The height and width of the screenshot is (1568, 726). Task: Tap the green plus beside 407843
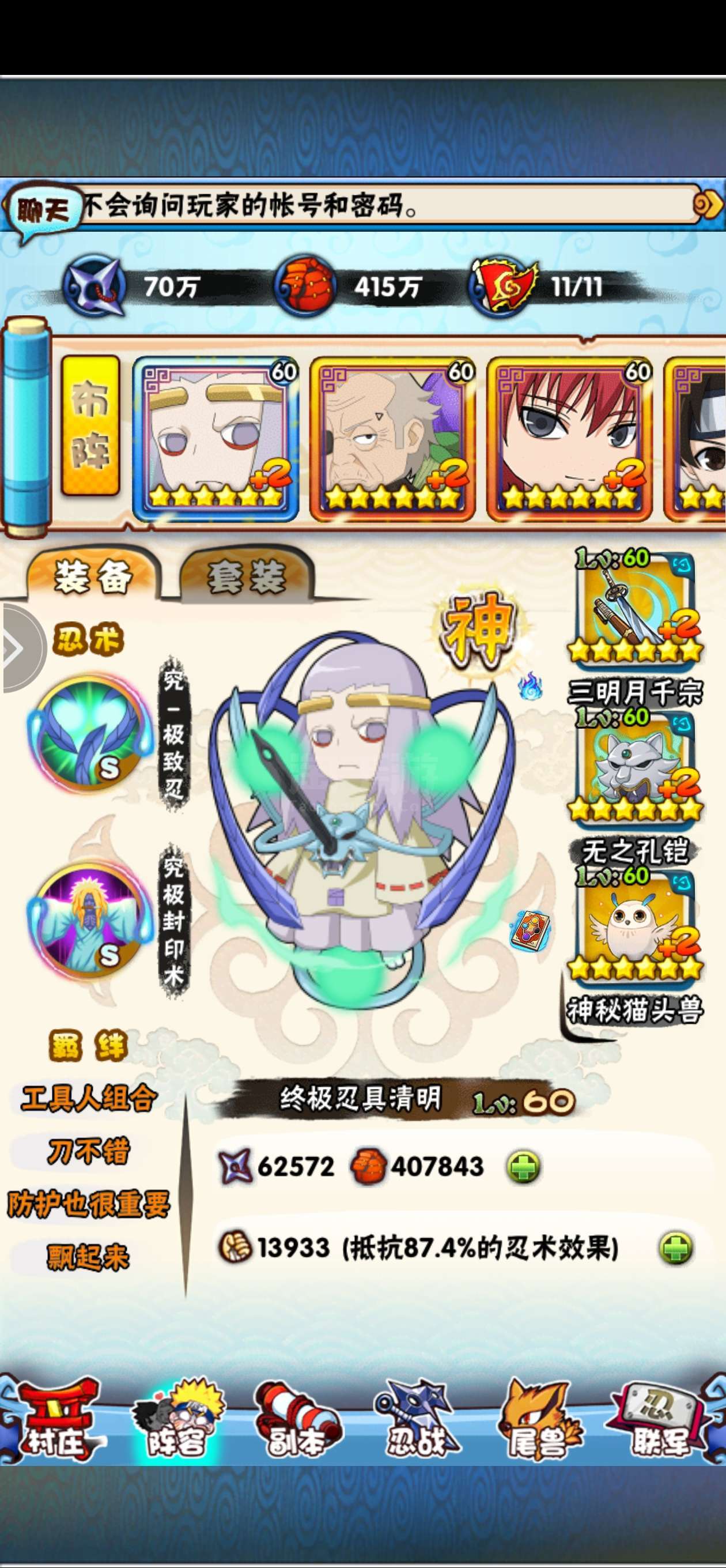[x=523, y=1167]
